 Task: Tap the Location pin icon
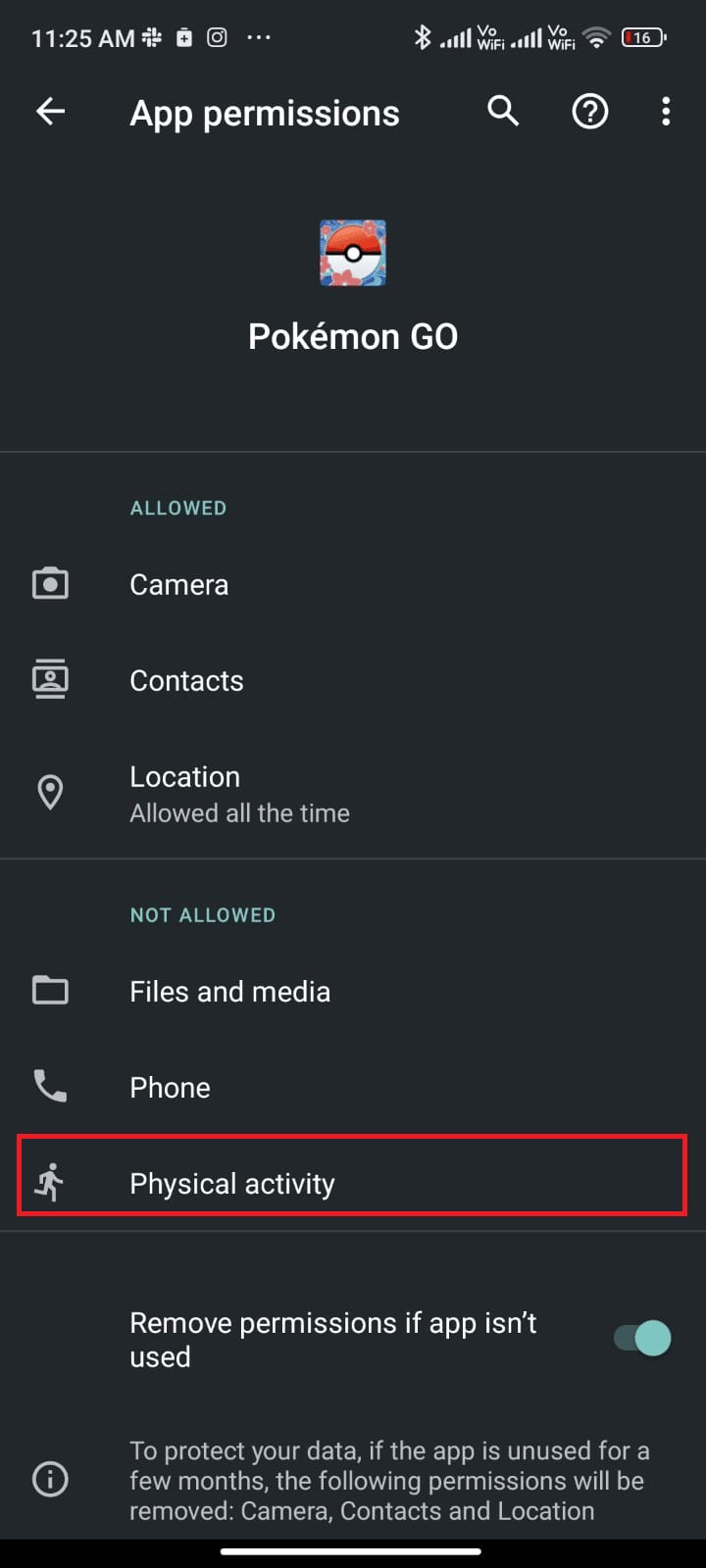50,793
